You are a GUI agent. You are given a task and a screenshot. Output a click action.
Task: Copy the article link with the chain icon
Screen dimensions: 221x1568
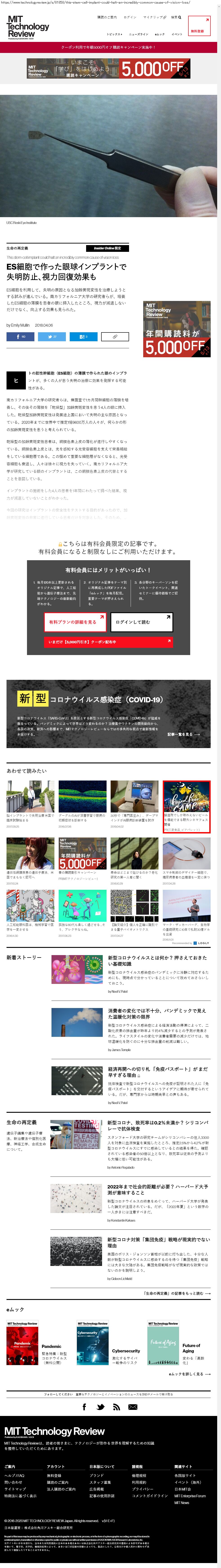tap(115, 336)
